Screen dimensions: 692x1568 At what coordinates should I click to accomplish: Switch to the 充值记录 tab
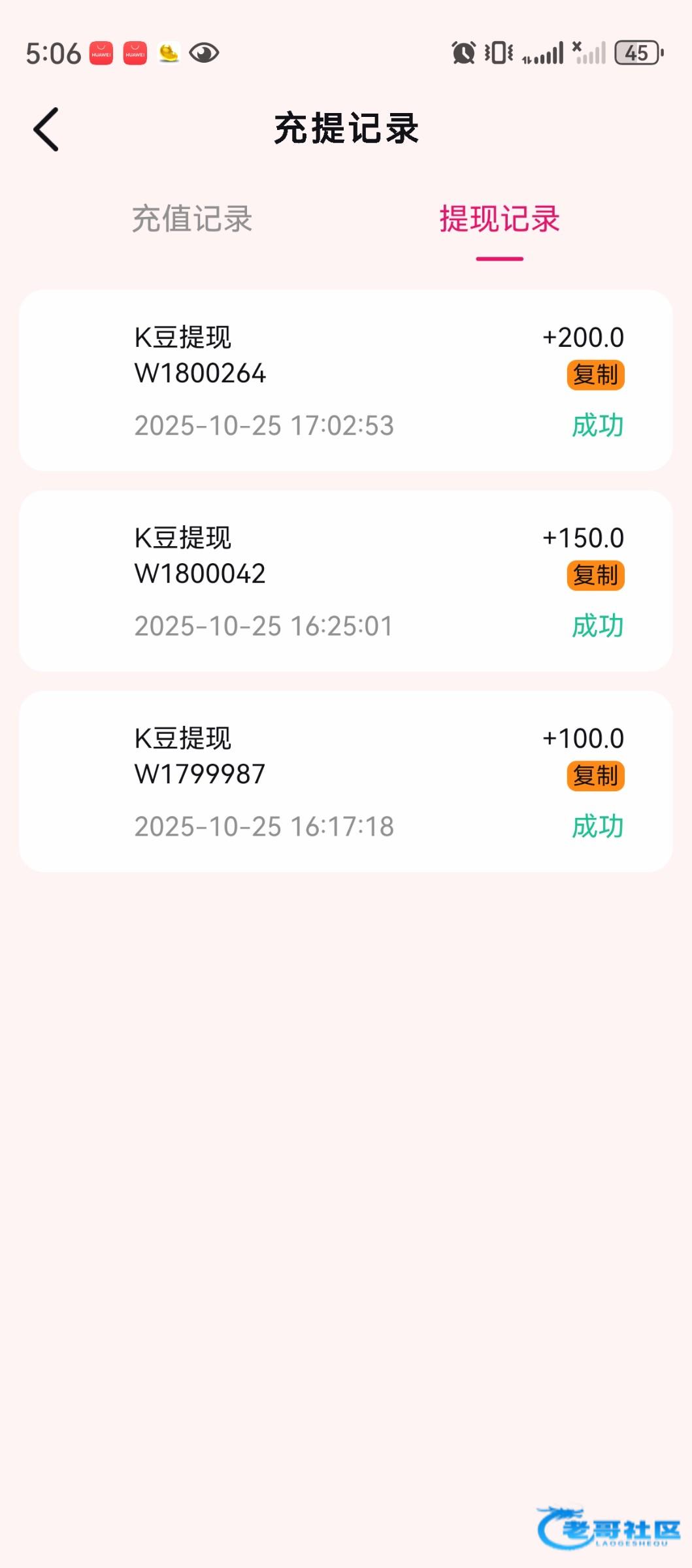click(192, 219)
